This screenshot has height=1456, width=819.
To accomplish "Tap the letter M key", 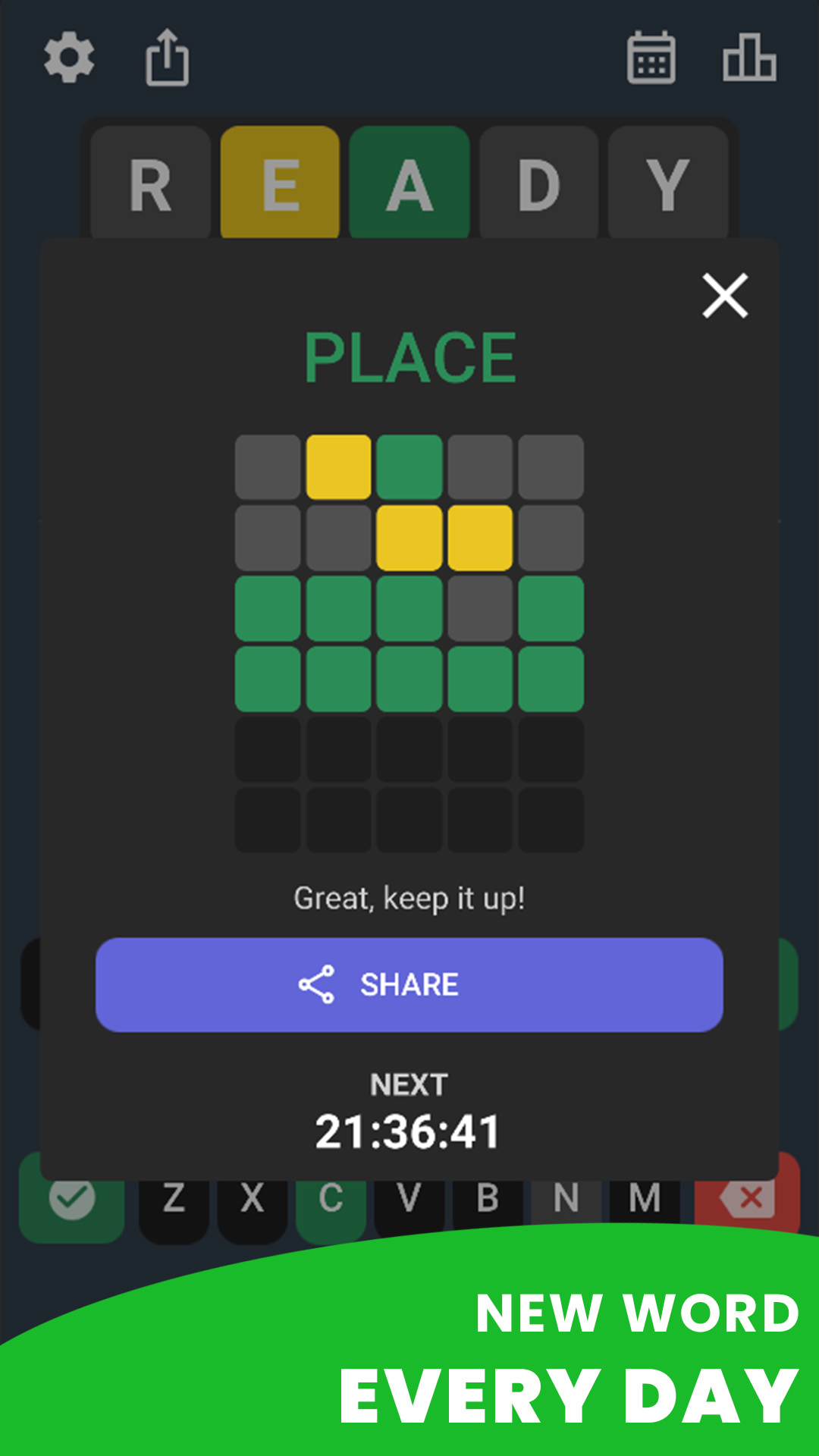I will pyautogui.click(x=646, y=1197).
